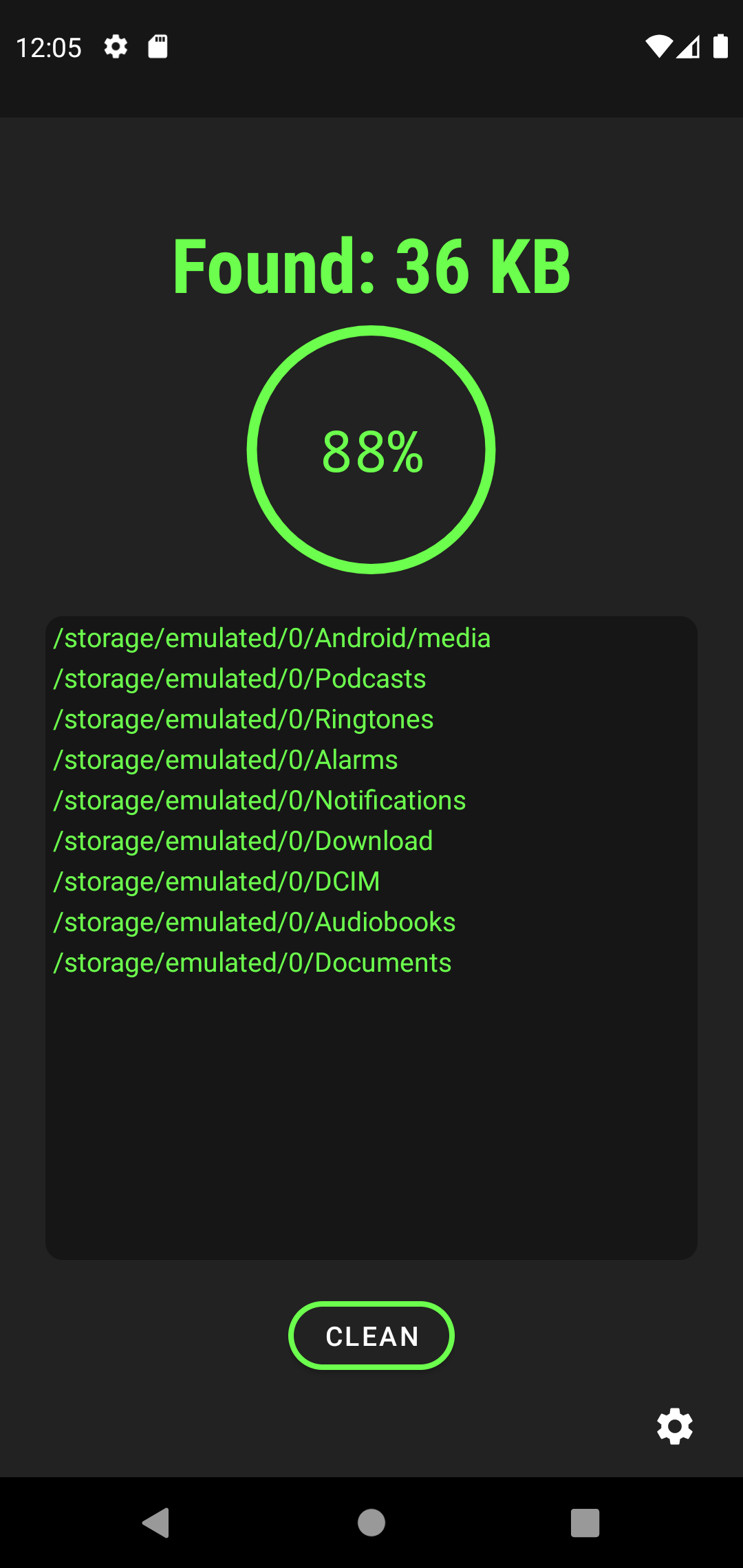Go to the home screen
This screenshot has width=743, height=1568.
(x=371, y=1523)
